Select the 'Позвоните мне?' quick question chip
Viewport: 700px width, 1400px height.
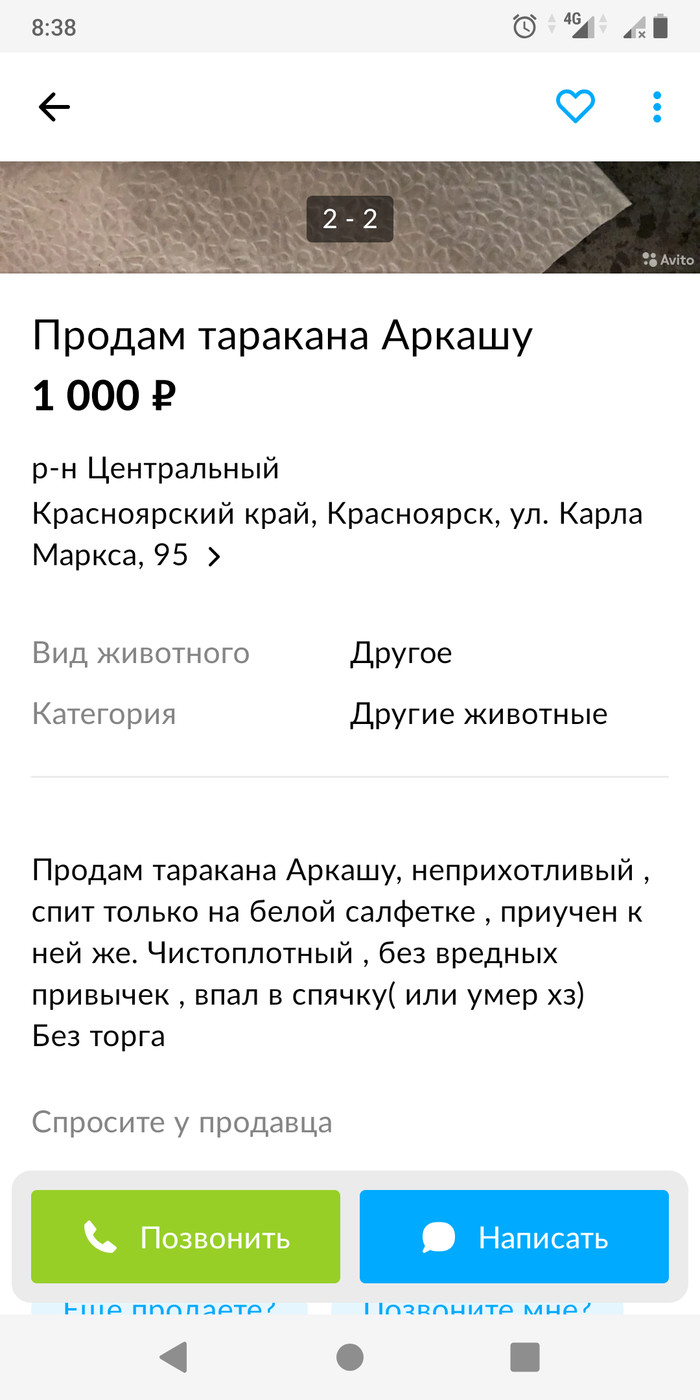(x=477, y=1307)
